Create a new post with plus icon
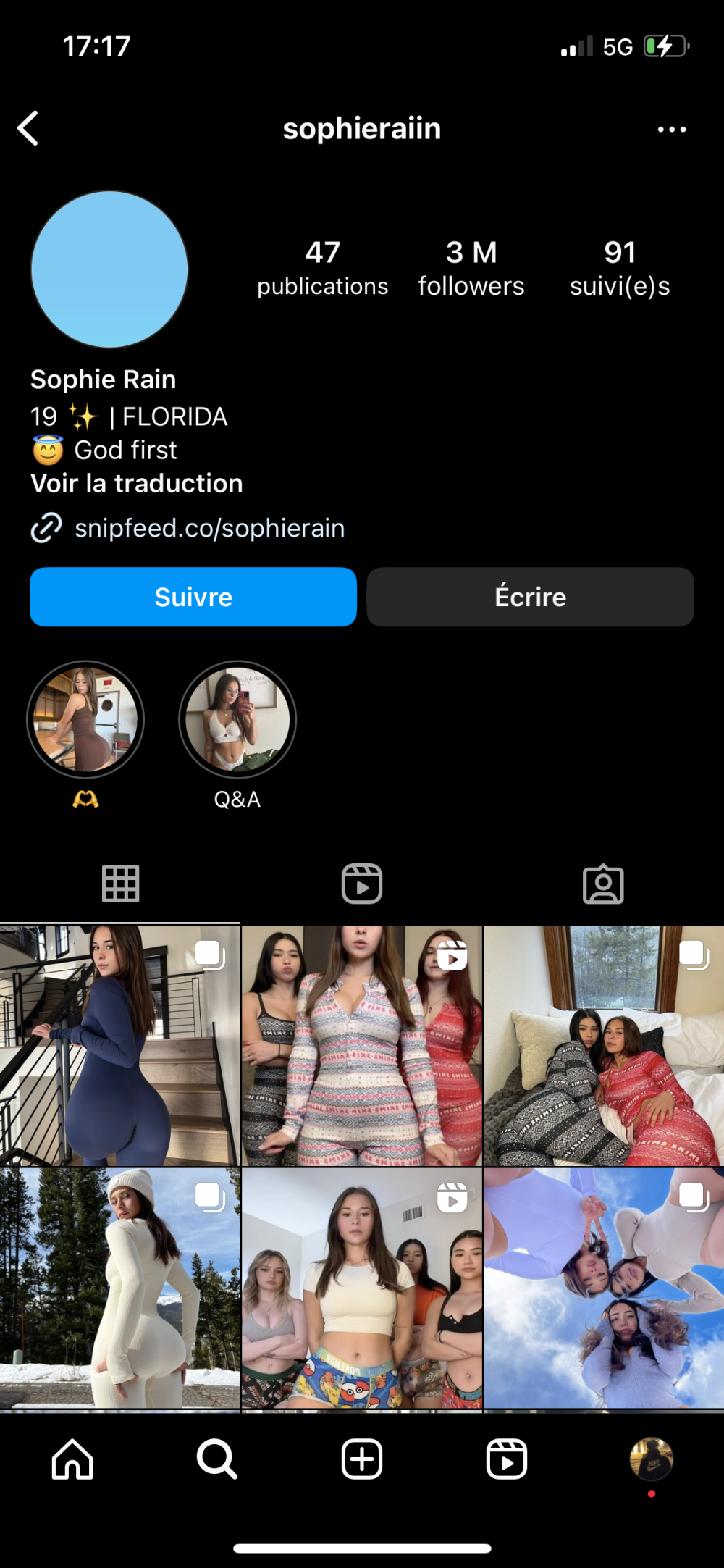This screenshot has width=724, height=1568. click(362, 1459)
